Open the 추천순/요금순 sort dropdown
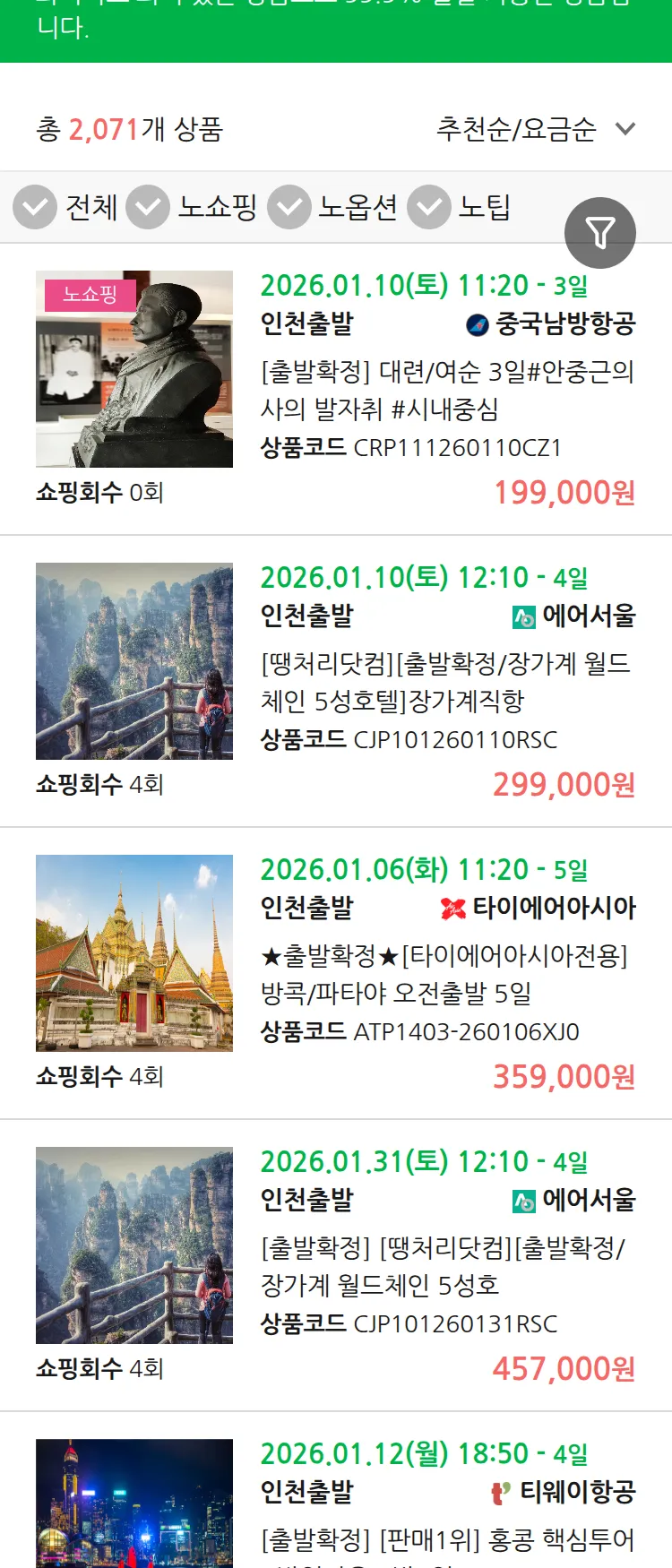The image size is (672, 1568). (515, 129)
